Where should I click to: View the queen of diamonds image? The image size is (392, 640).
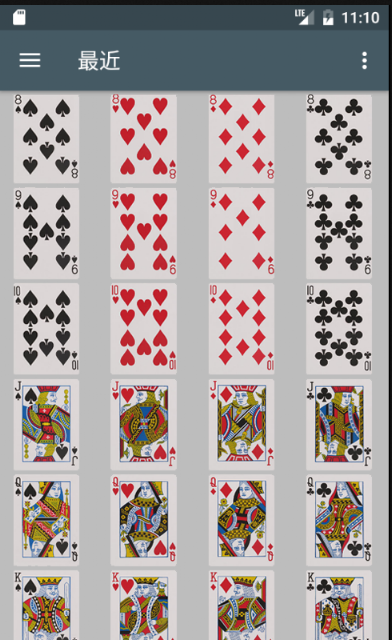(x=241, y=520)
